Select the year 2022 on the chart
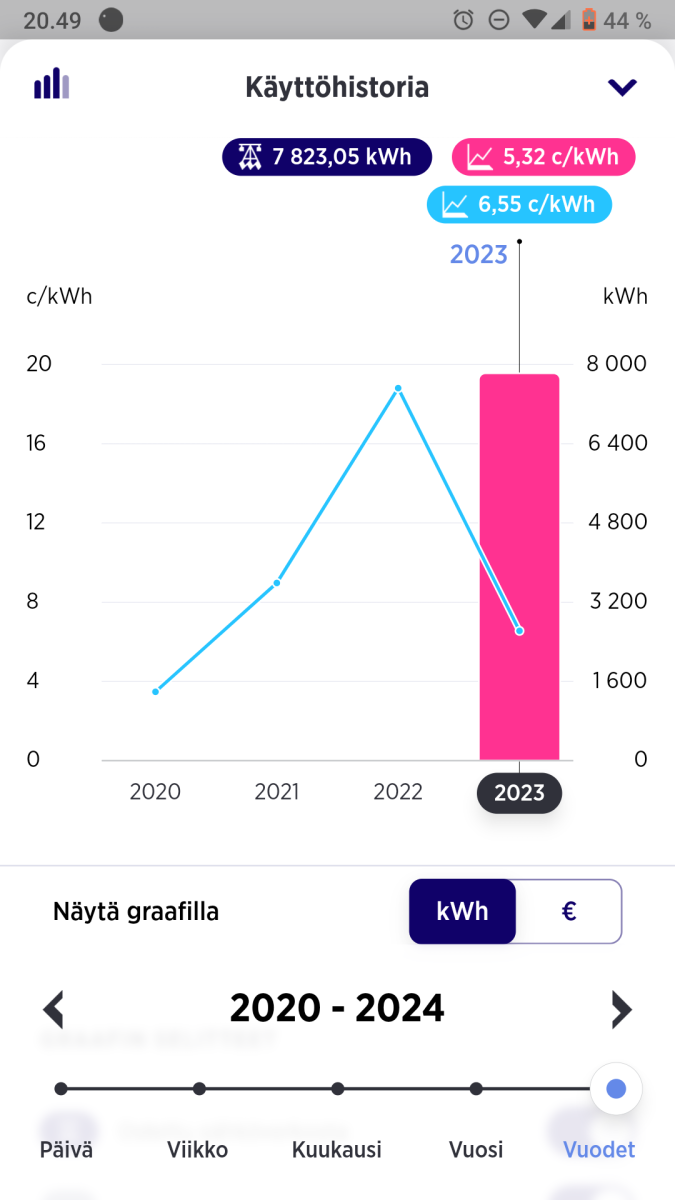The image size is (675, 1200). tap(398, 792)
